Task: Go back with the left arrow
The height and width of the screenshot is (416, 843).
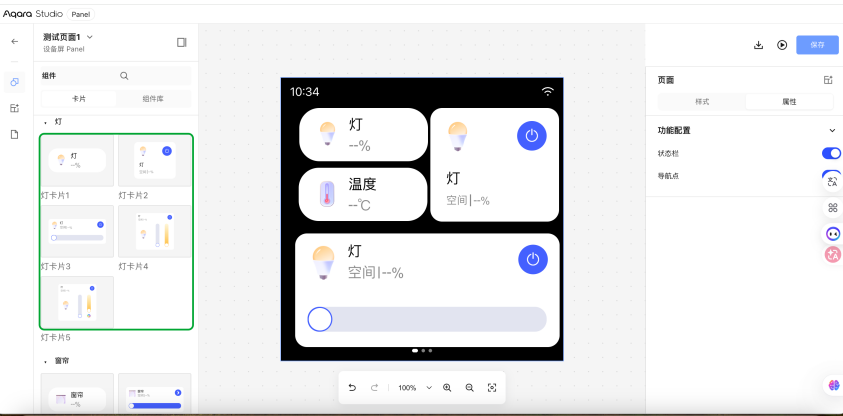Action: pos(15,41)
